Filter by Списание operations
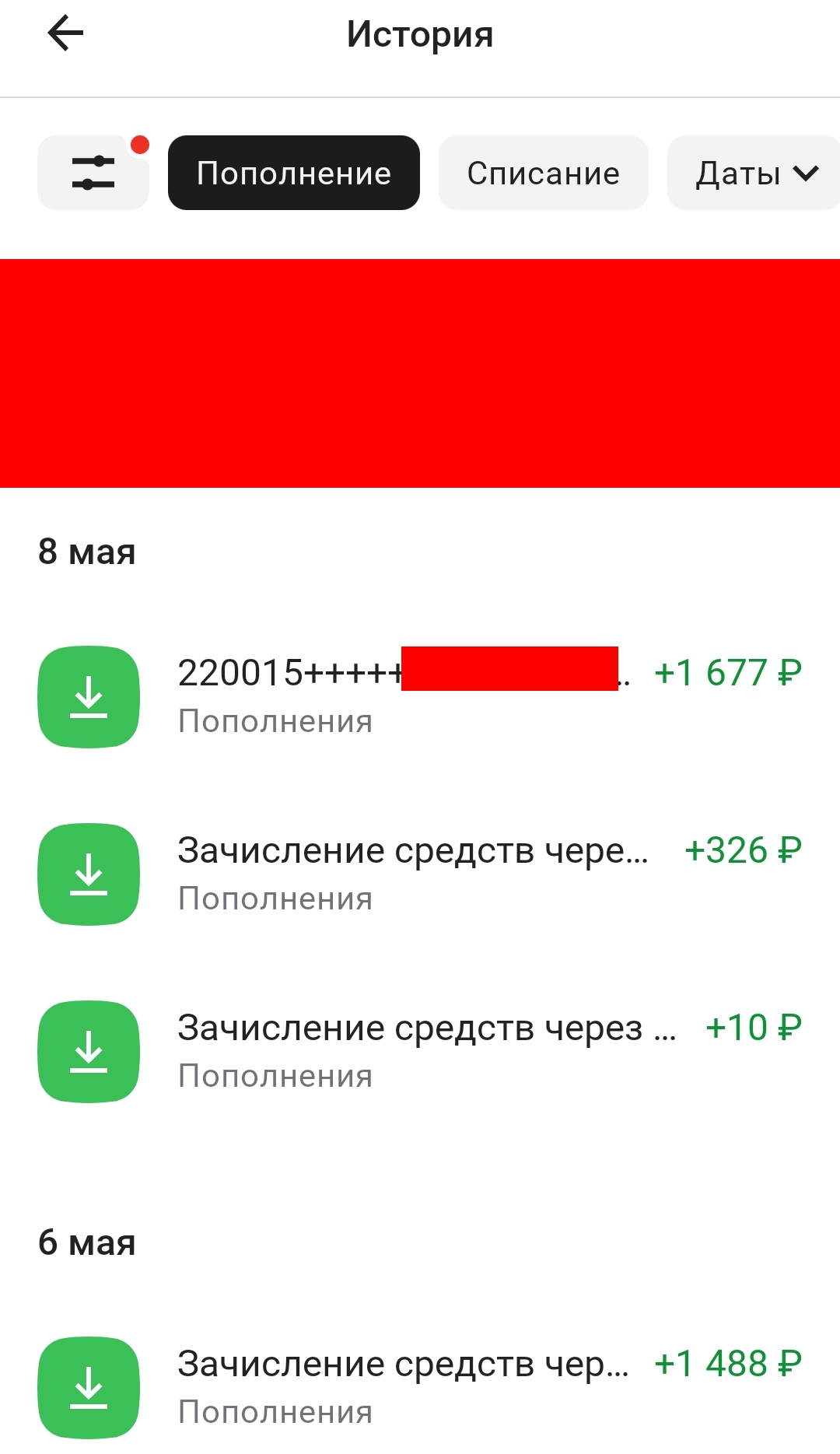Image resolution: width=840 pixels, height=1454 pixels. 543,173
